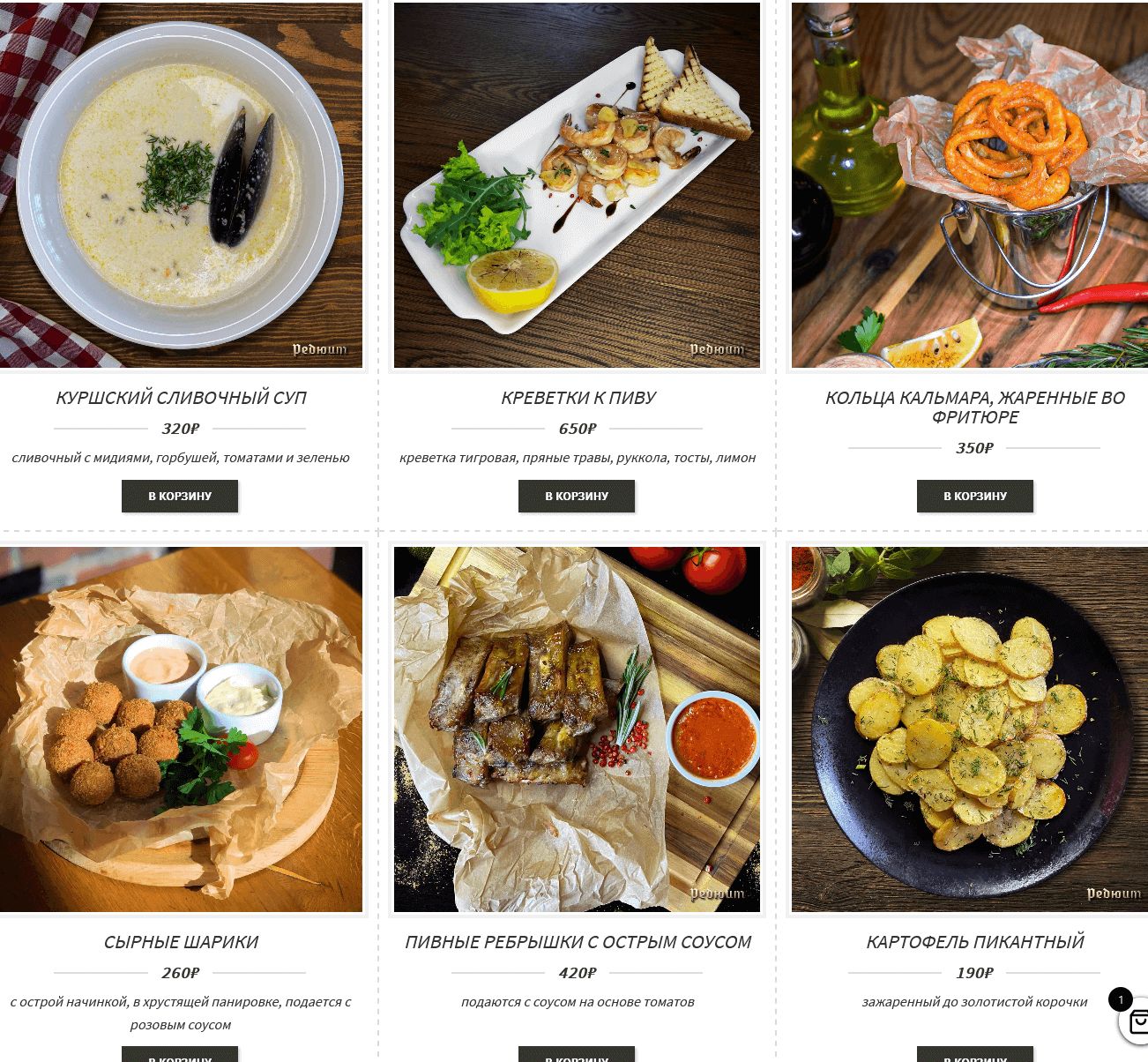Add Картофель пикантный to cart

click(x=974, y=1055)
